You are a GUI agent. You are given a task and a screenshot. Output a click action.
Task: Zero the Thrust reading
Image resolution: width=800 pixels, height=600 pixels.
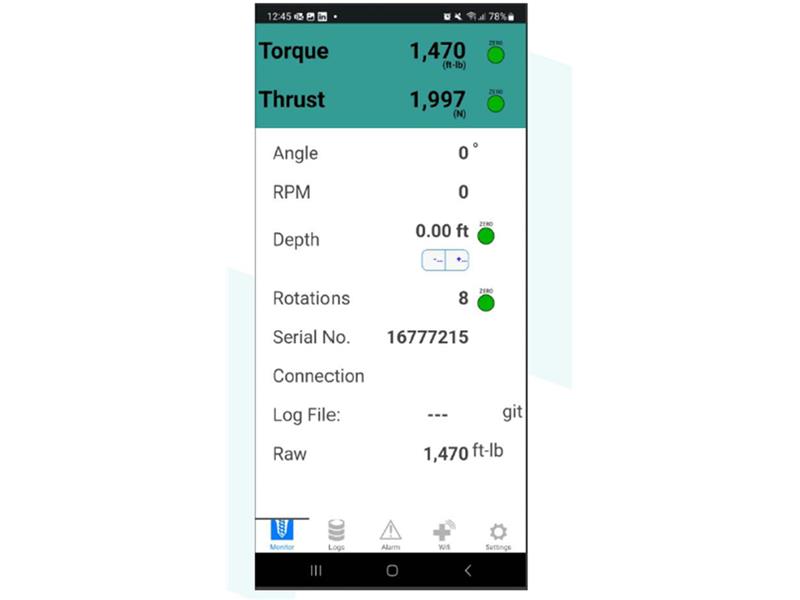[x=495, y=103]
